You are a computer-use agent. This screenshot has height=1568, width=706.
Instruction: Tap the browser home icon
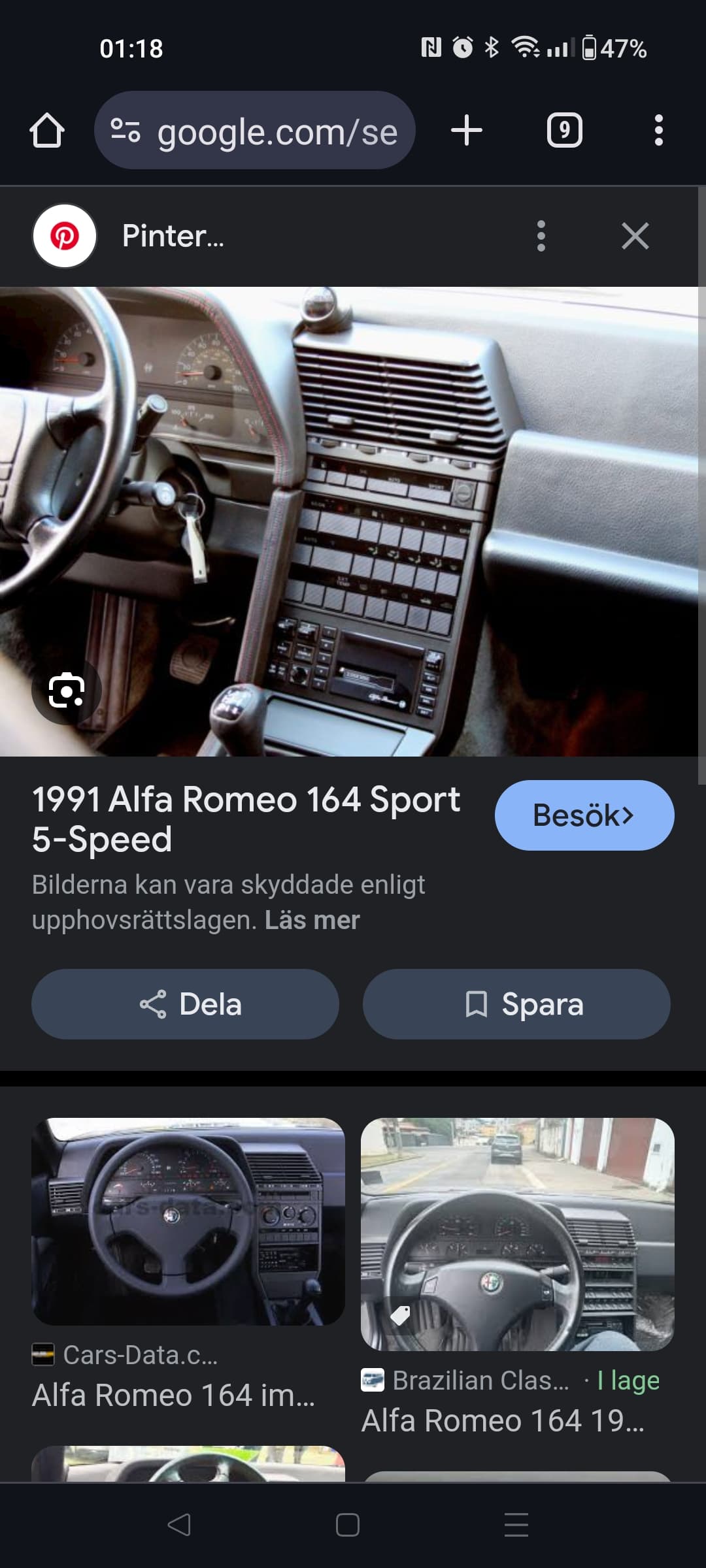47,131
